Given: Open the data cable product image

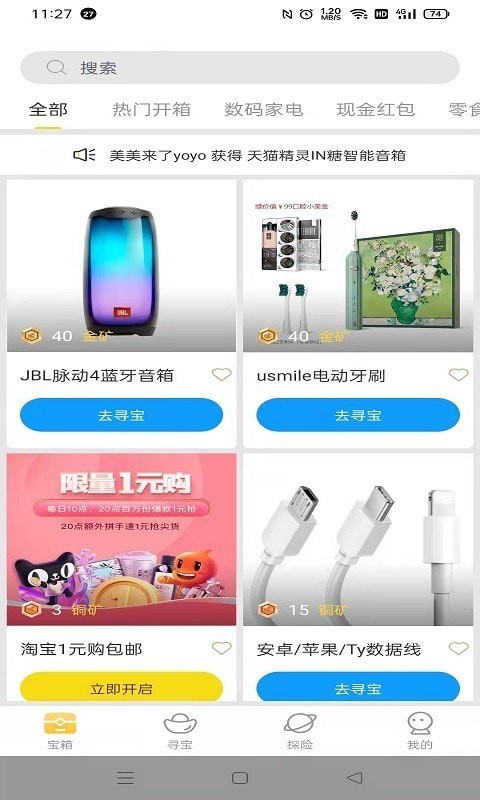Looking at the screenshot, I should point(358,539).
